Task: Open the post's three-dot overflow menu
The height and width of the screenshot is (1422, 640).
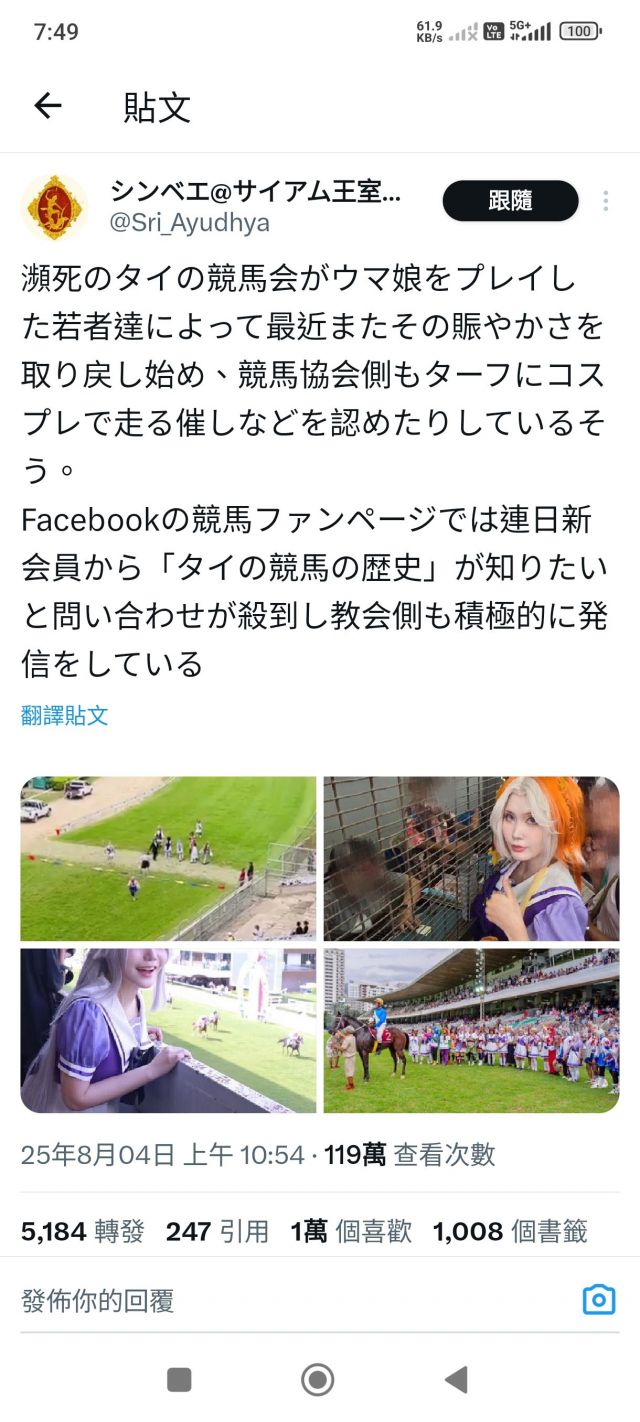Action: [x=605, y=201]
